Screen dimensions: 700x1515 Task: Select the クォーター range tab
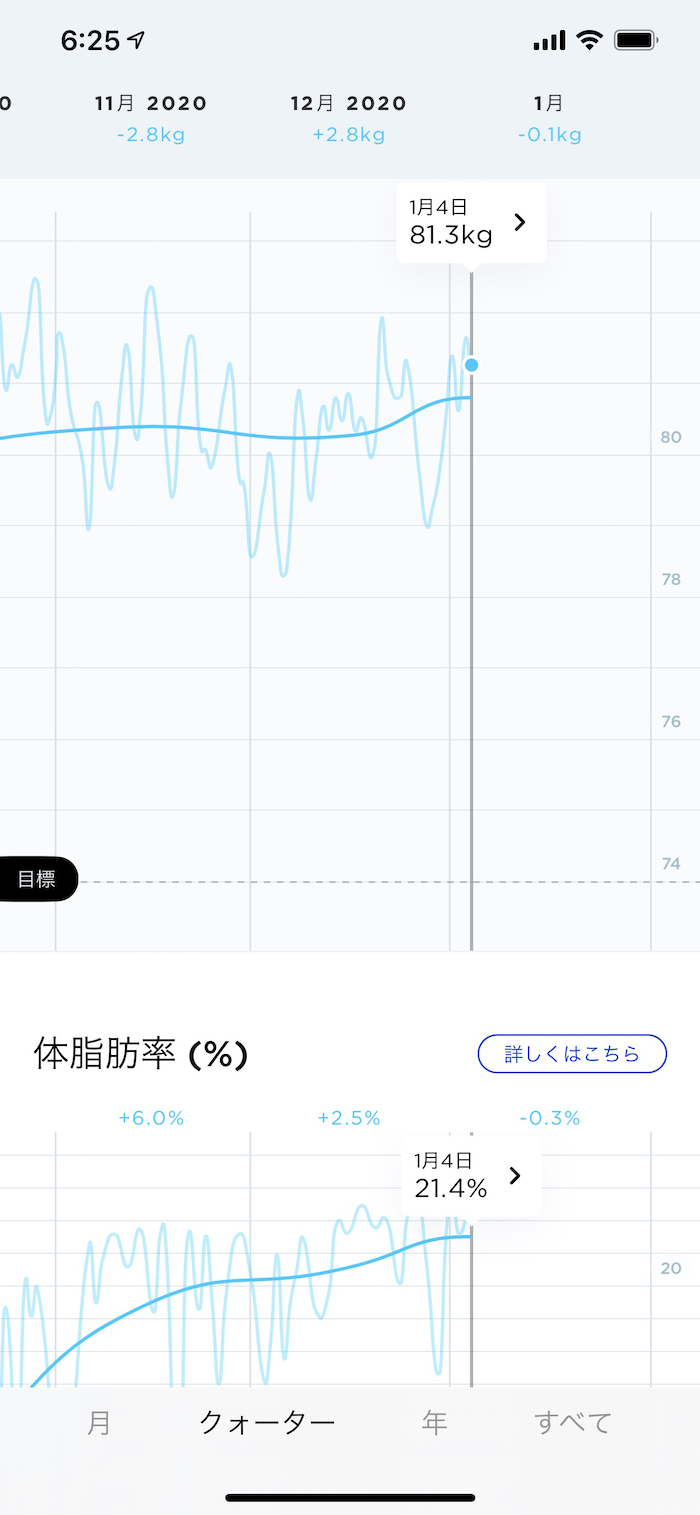[x=267, y=1422]
